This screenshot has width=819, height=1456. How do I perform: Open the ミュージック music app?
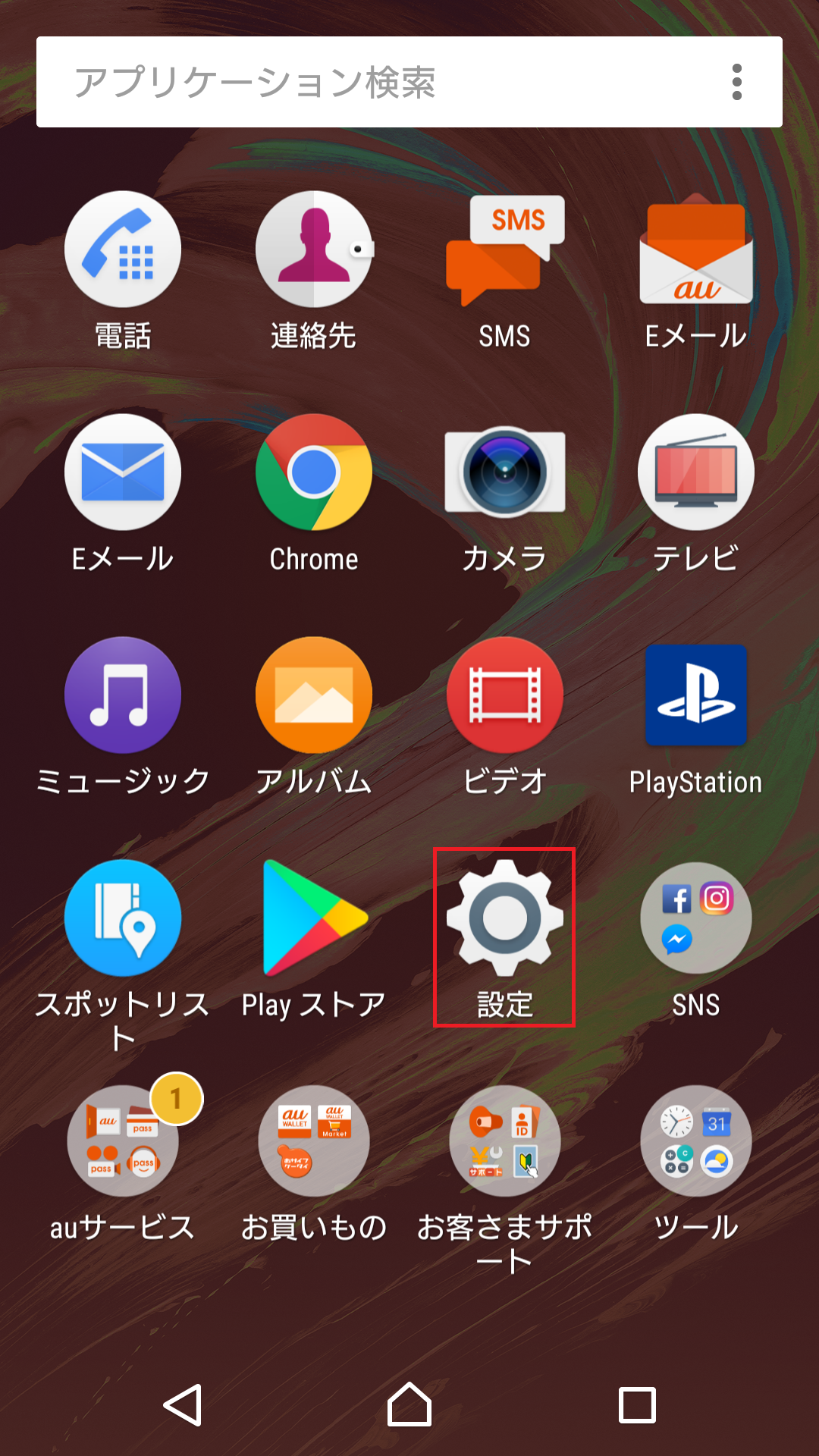124,694
